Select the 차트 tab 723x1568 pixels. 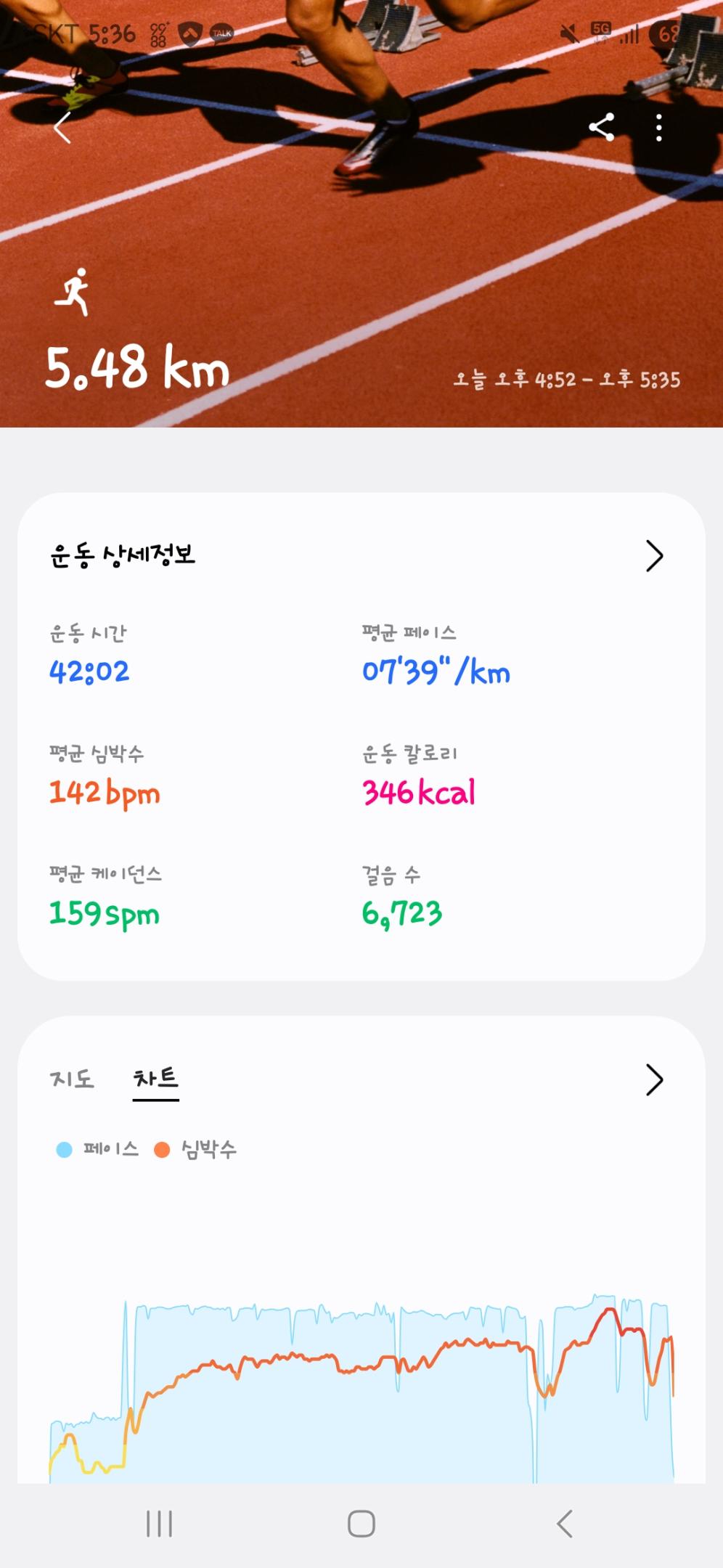(x=155, y=1079)
